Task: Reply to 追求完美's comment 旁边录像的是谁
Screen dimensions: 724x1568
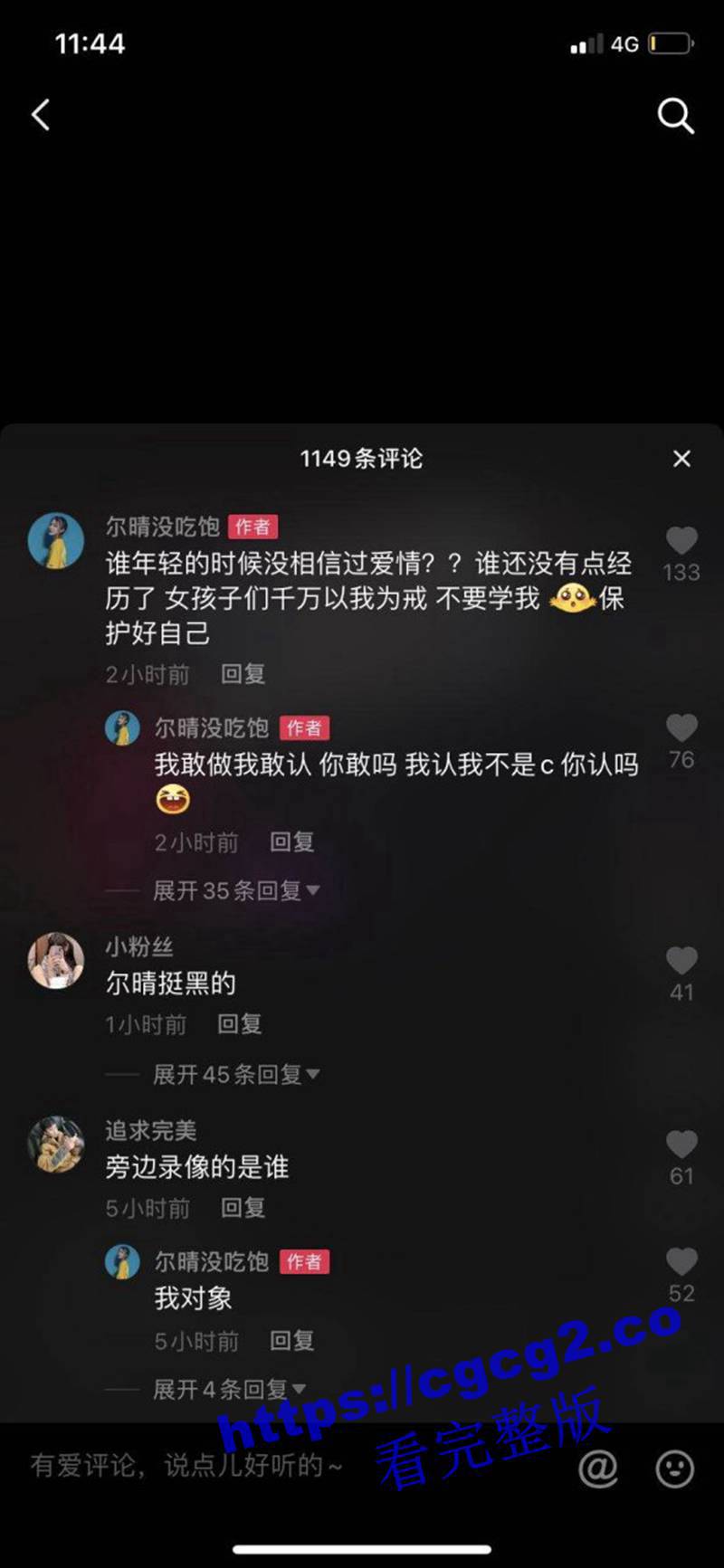Action: tap(243, 1208)
